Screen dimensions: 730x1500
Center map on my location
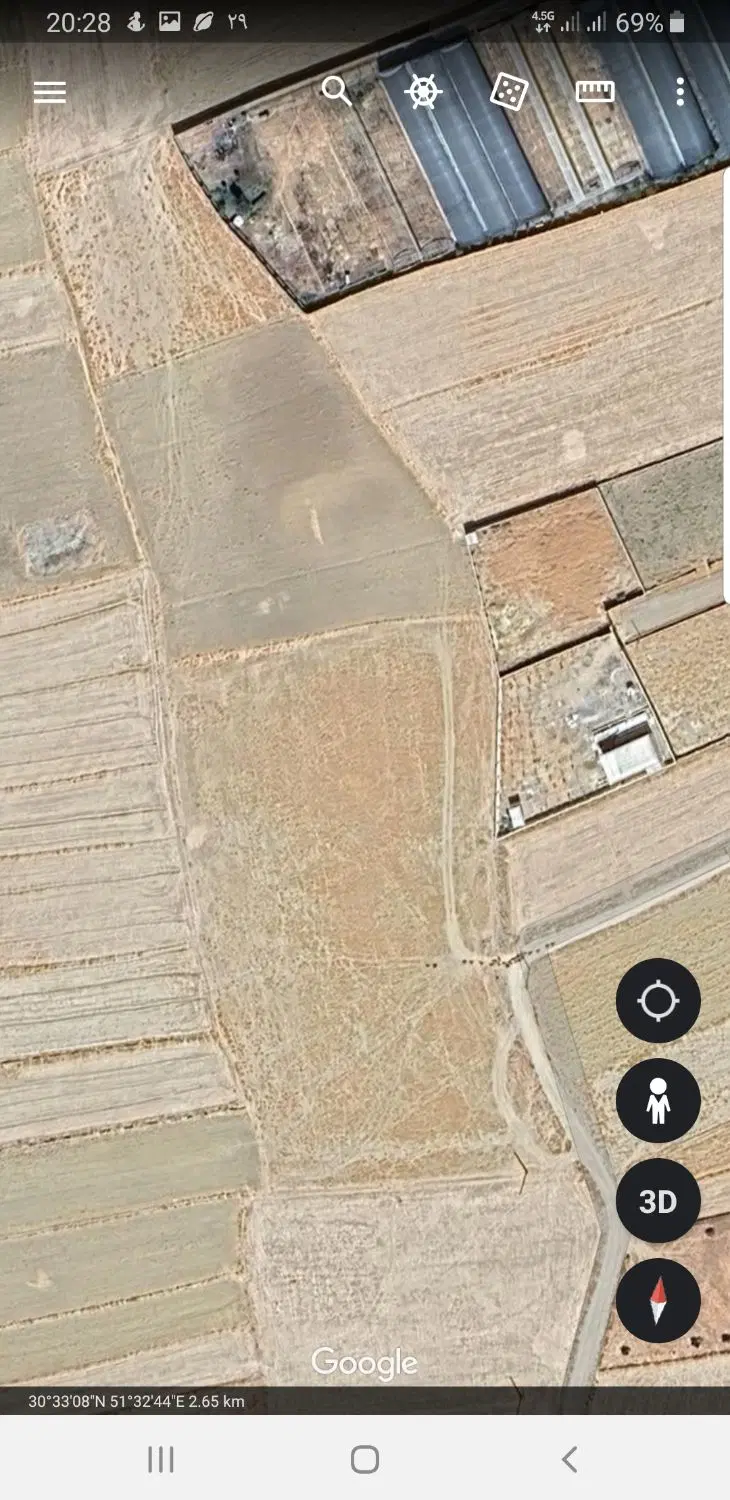coord(658,1001)
